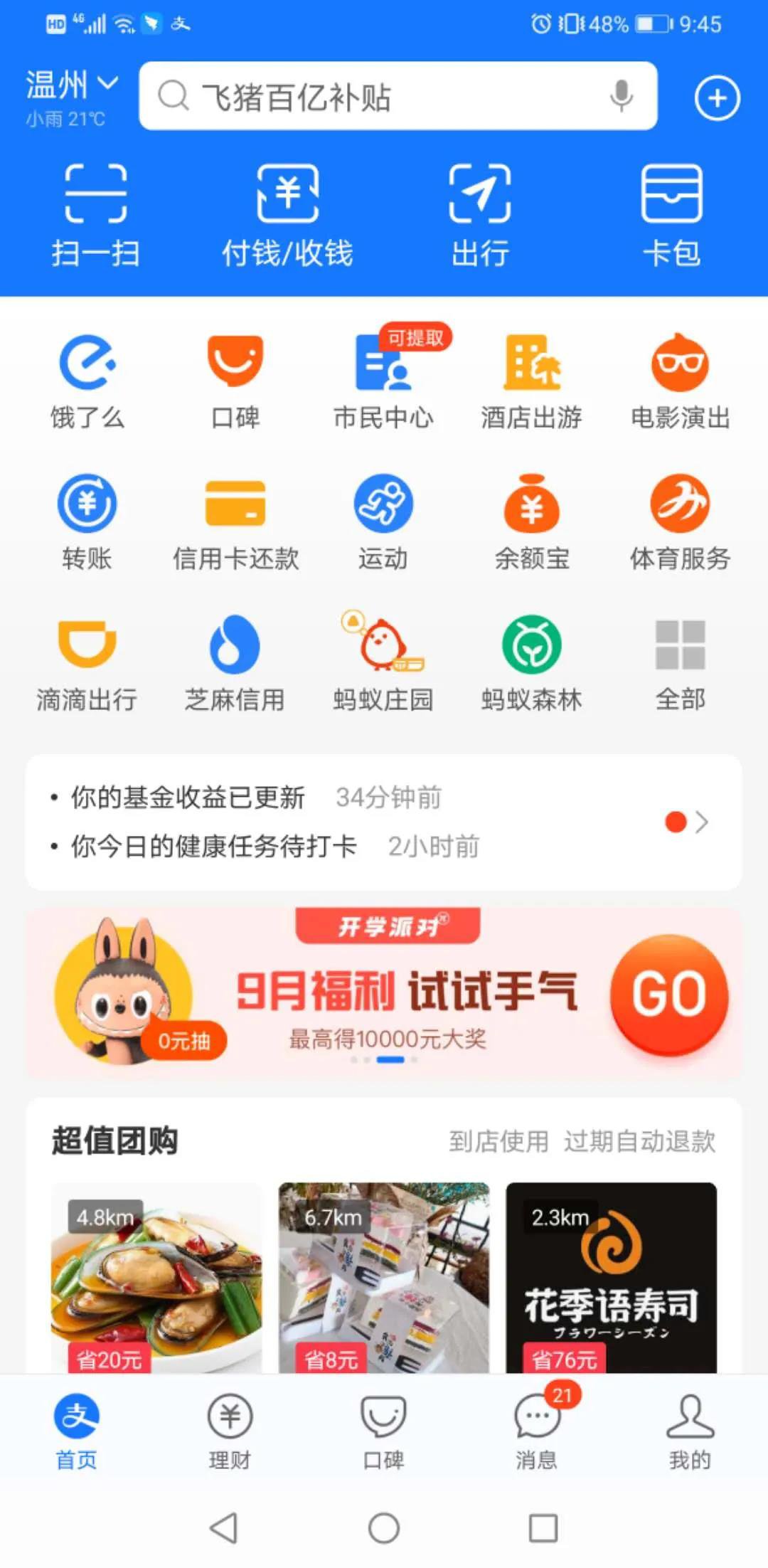Open 出行 transport
This screenshot has width=768, height=1568.
(x=480, y=215)
